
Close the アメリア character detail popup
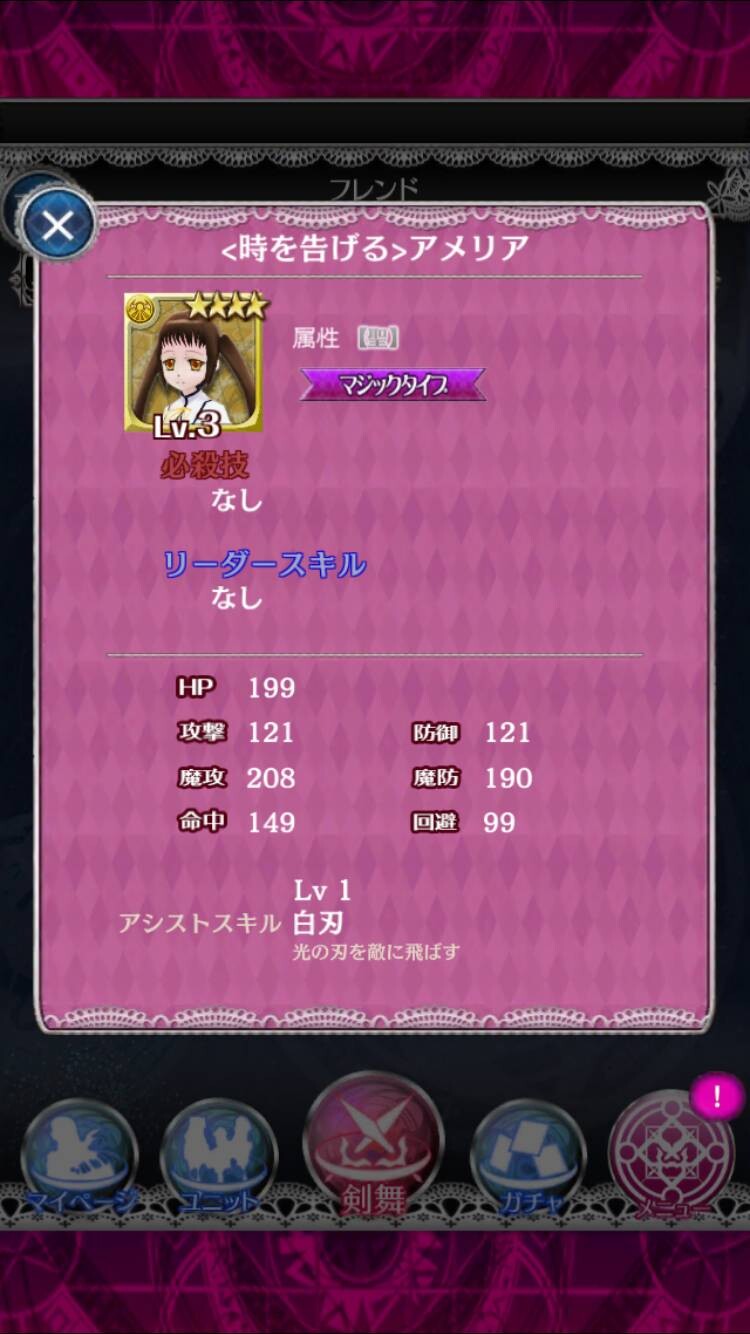(57, 227)
